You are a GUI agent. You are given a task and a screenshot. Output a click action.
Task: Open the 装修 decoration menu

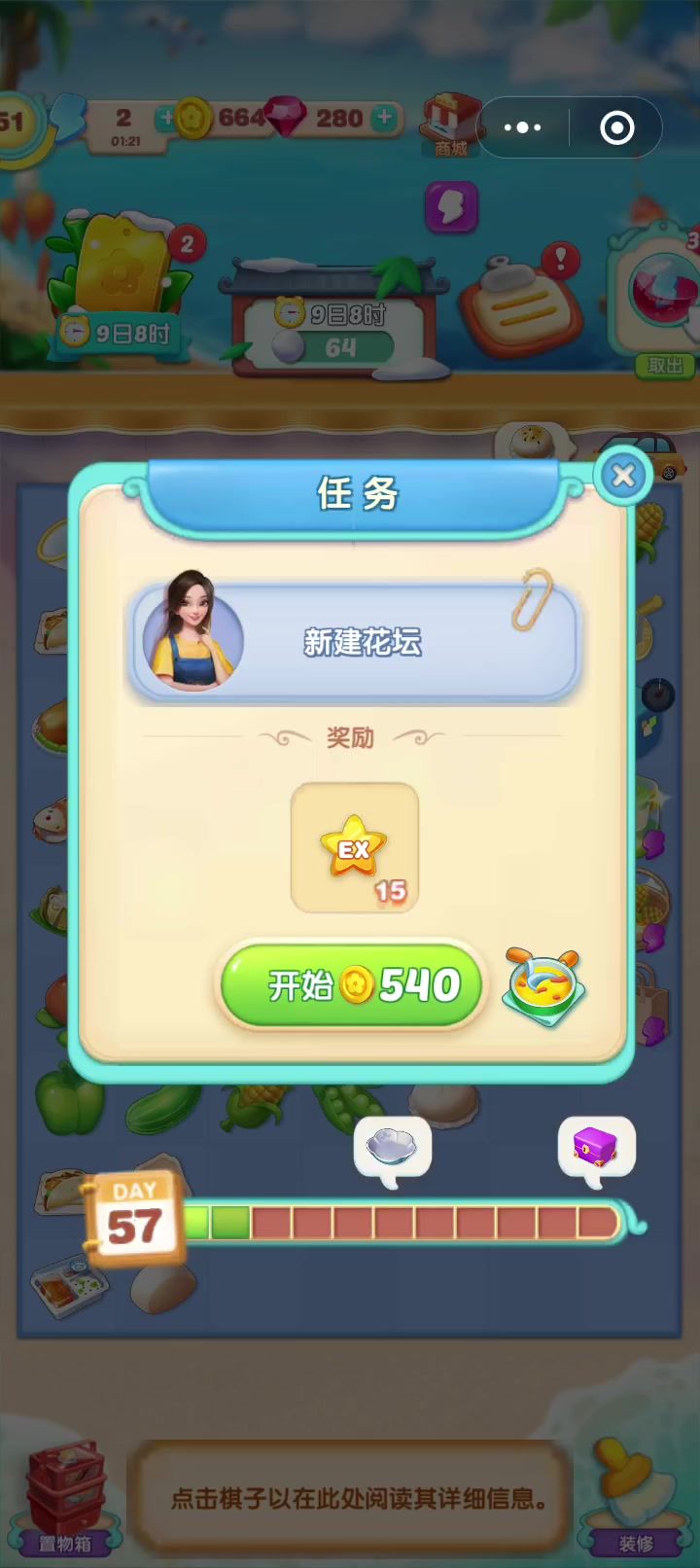click(636, 1498)
